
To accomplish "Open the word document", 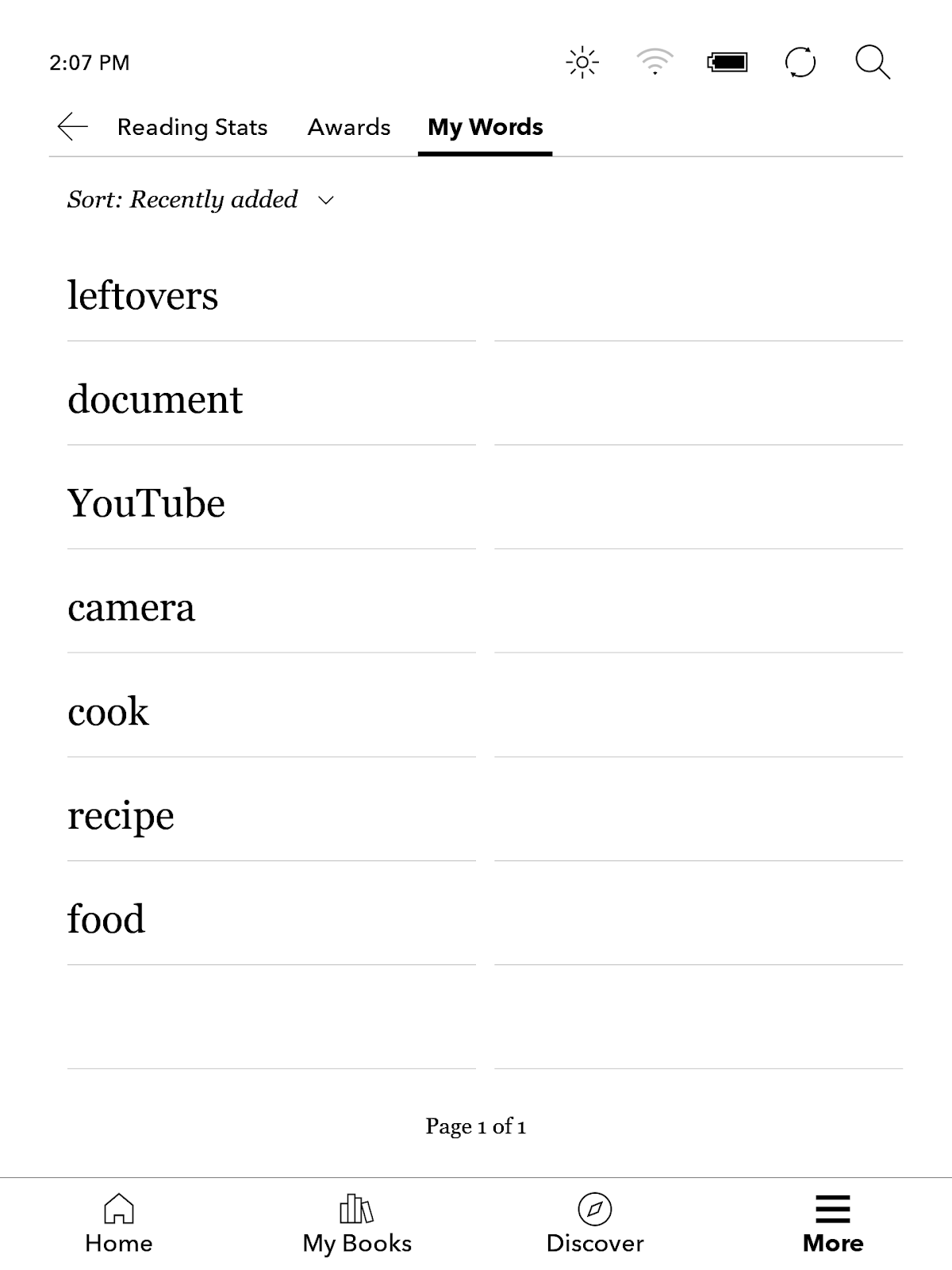I will coord(155,399).
